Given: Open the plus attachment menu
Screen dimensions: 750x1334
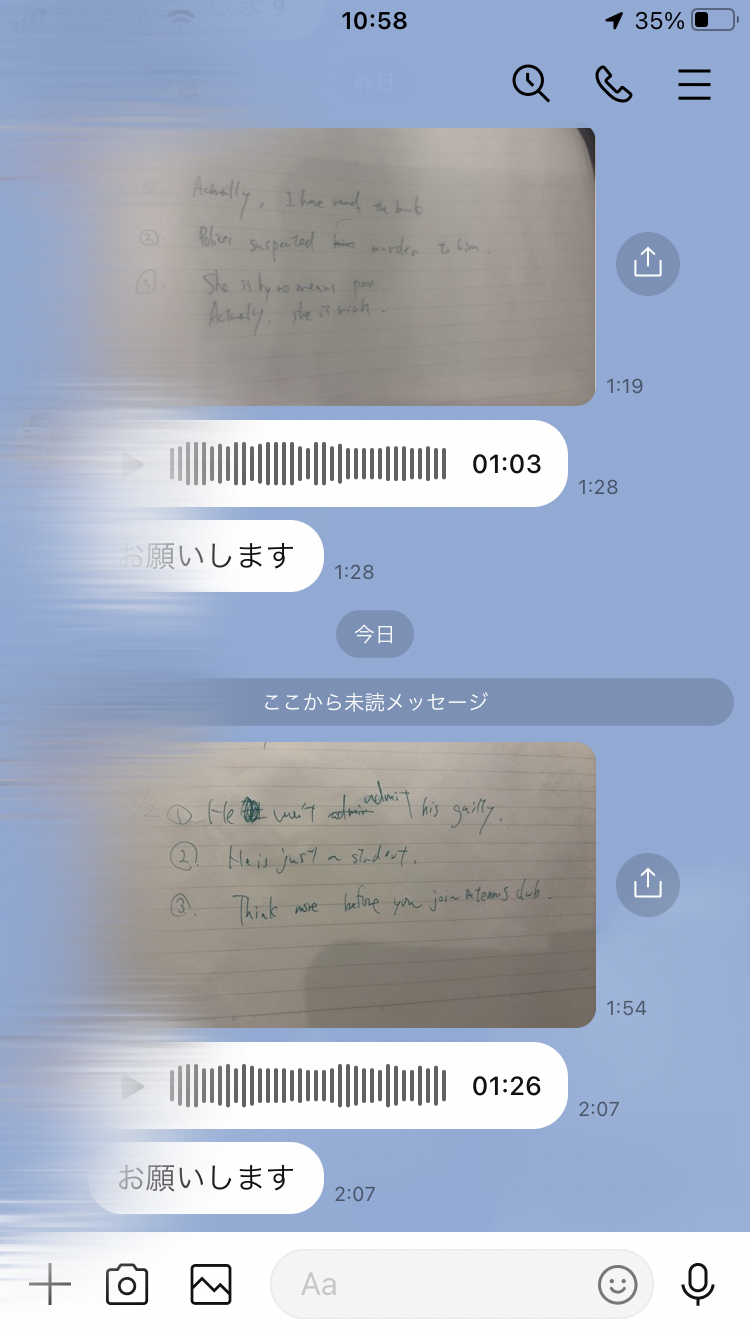Looking at the screenshot, I should pyautogui.click(x=49, y=1284).
